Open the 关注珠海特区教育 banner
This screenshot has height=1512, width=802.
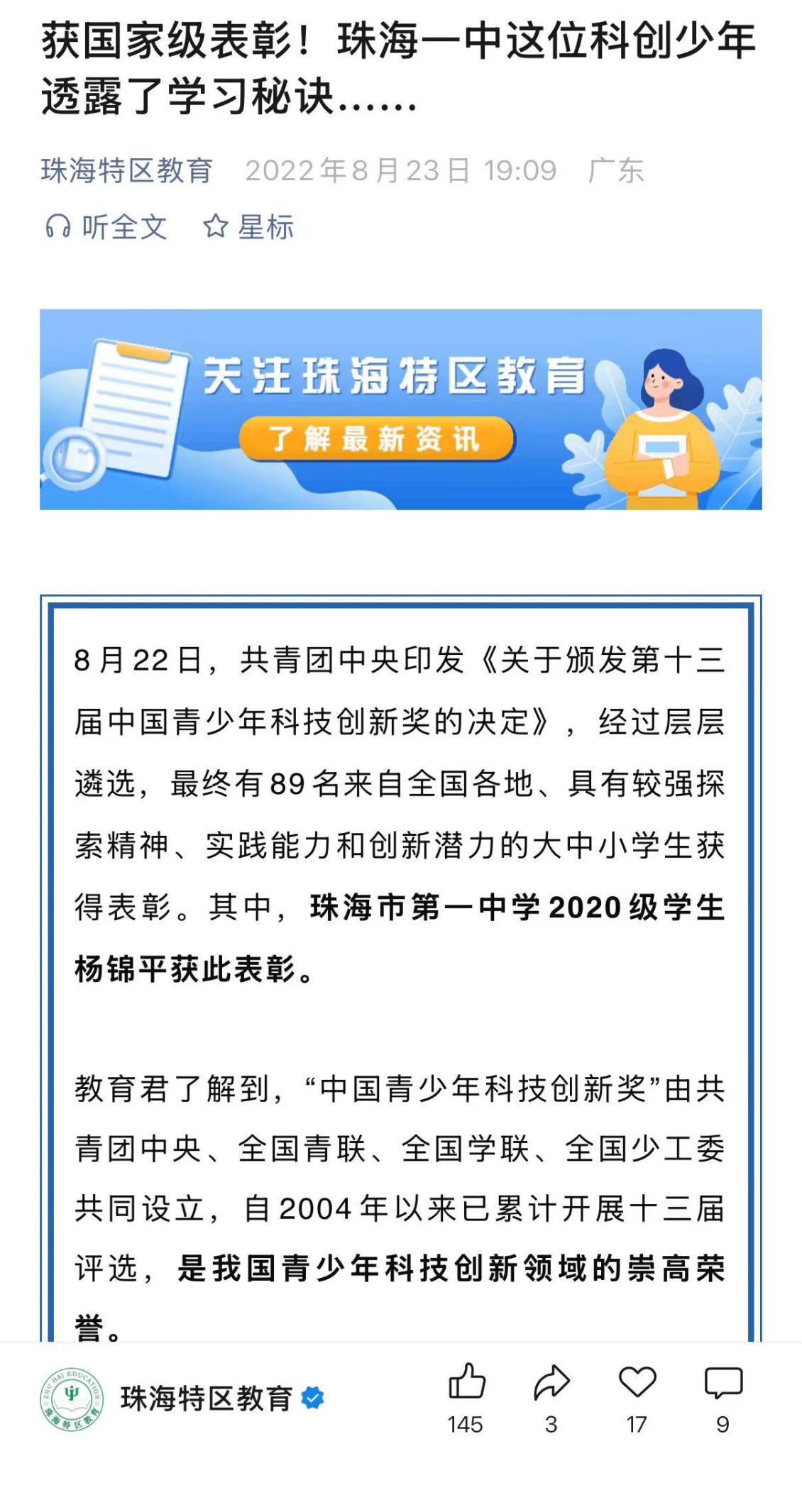(400, 409)
